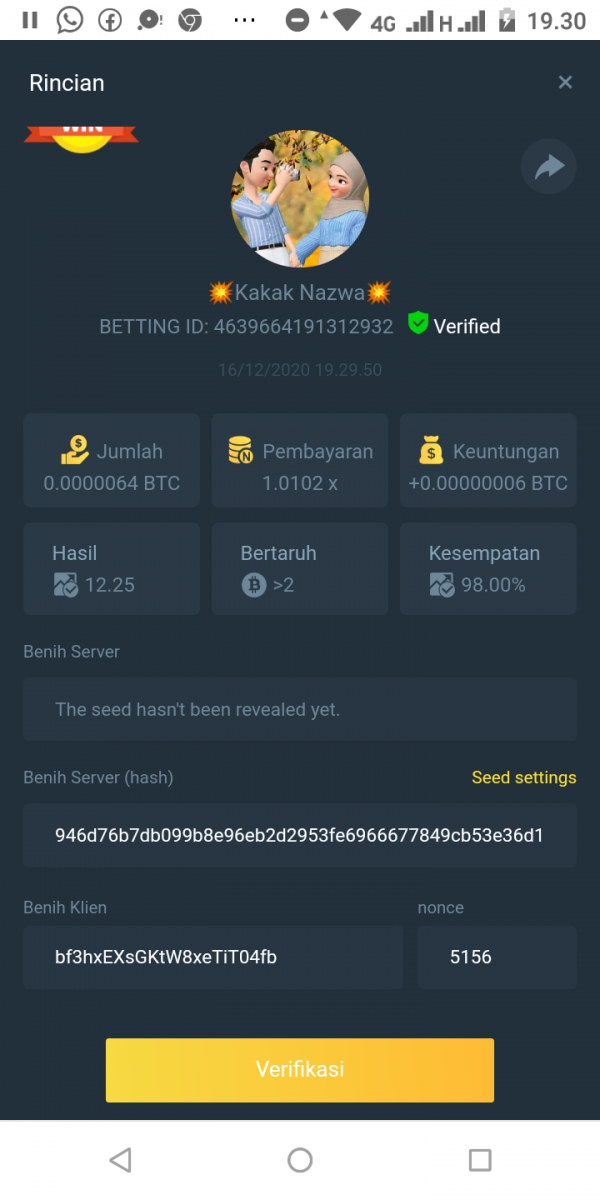This screenshot has width=600, height=1200.
Task: Open Kakak Nazwa's profile picture
Action: click(x=300, y=199)
